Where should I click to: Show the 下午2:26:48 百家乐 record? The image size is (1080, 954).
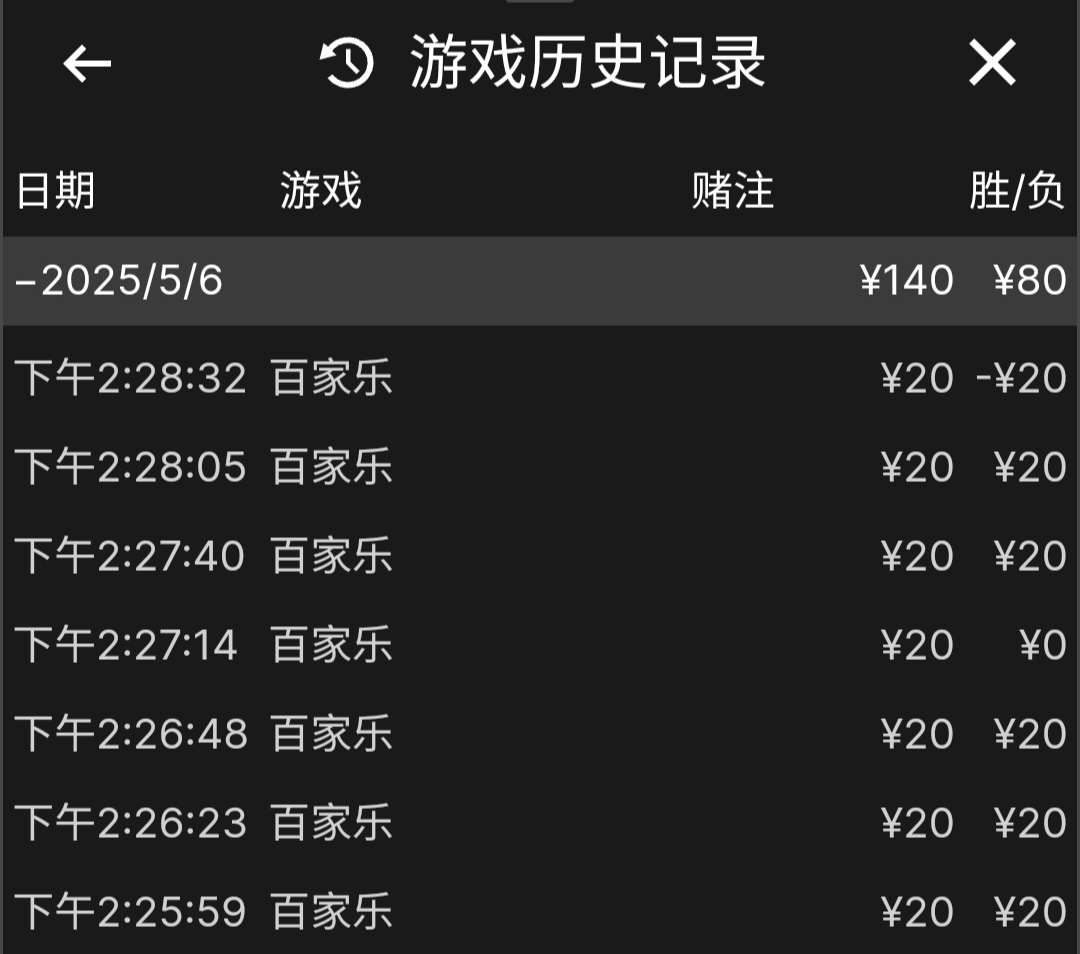point(540,734)
